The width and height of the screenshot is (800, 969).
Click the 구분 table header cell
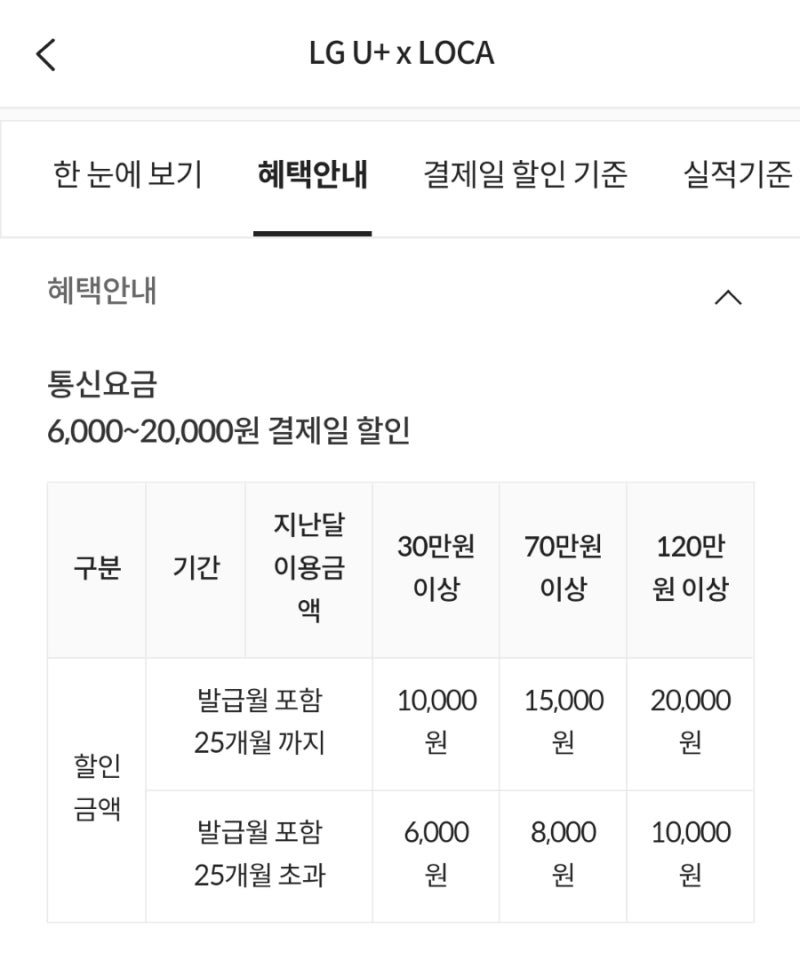(97, 568)
